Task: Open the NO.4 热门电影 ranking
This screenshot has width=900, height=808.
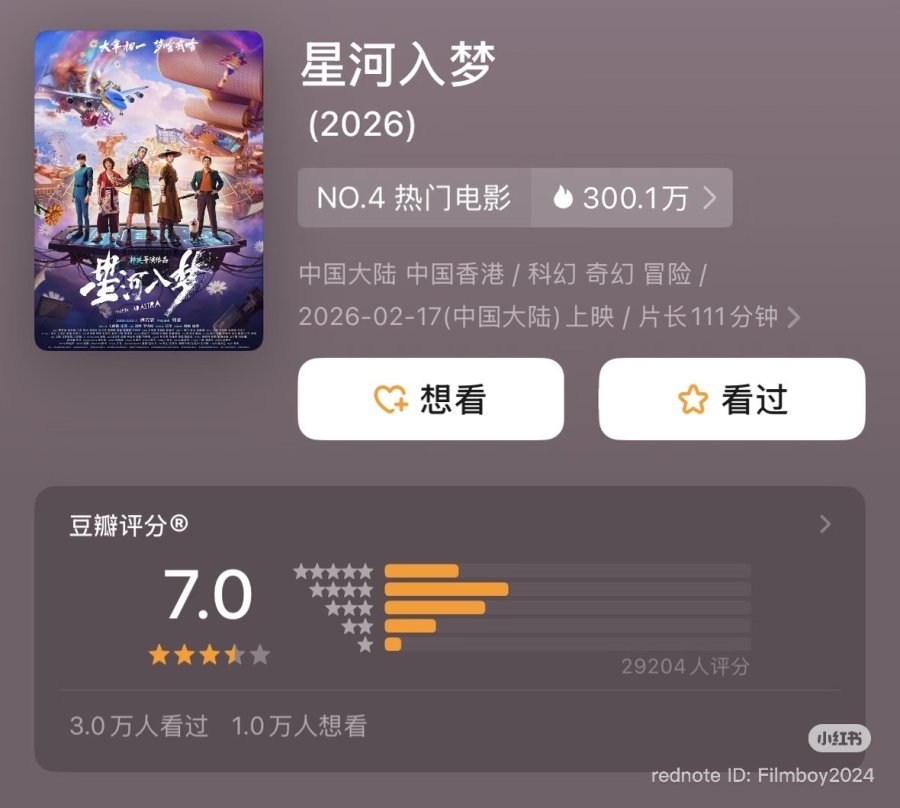Action: point(414,198)
